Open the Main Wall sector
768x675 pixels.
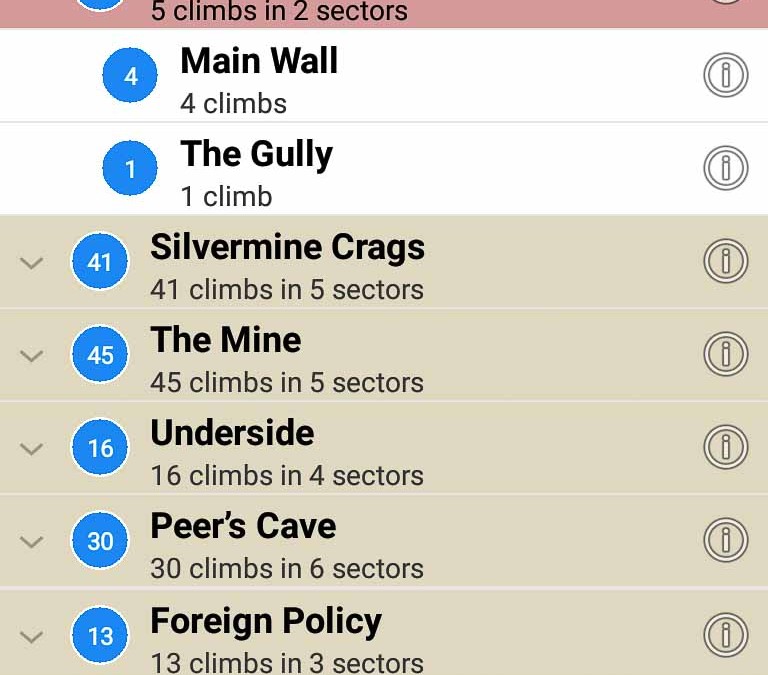point(260,76)
